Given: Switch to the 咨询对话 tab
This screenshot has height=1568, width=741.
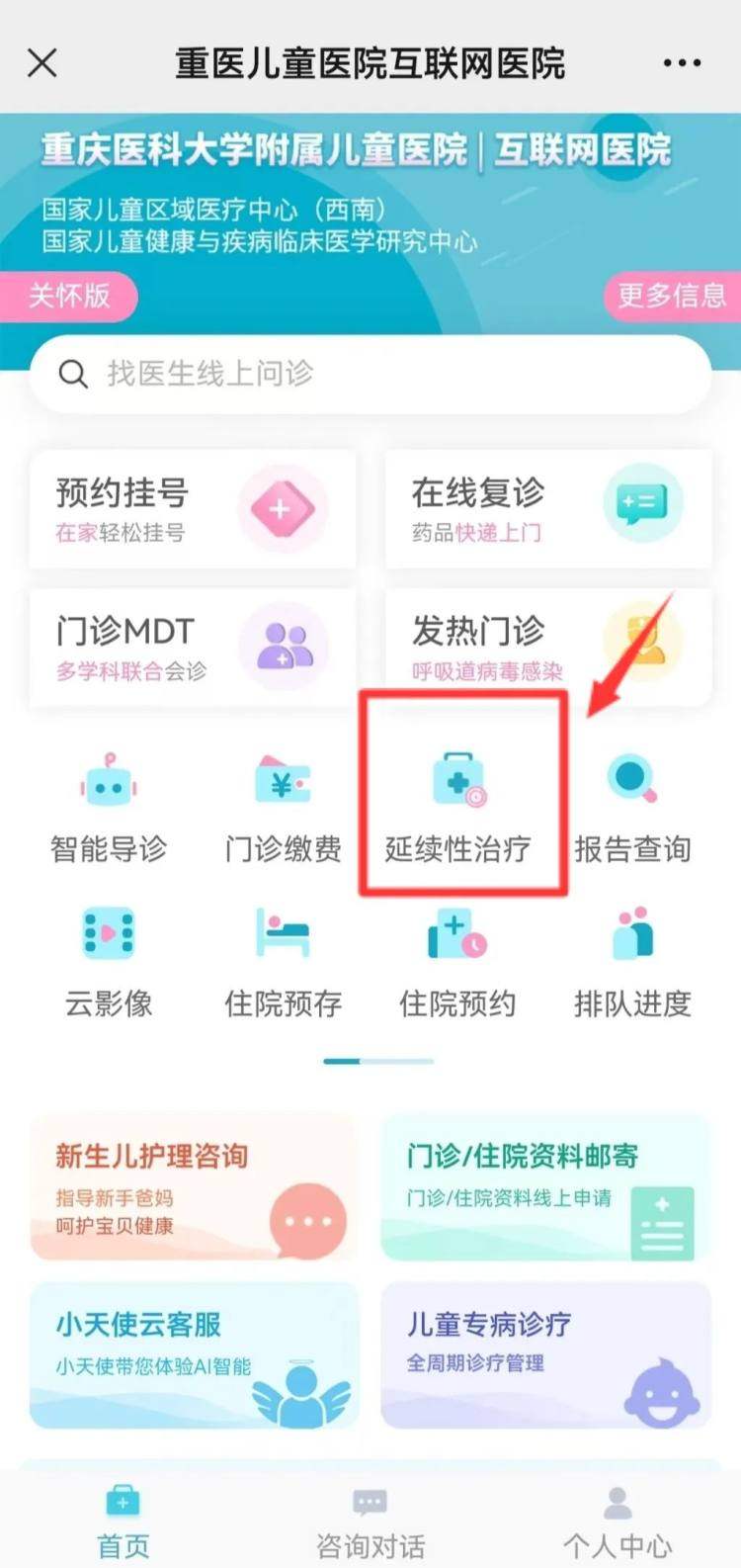Looking at the screenshot, I should (370, 1523).
